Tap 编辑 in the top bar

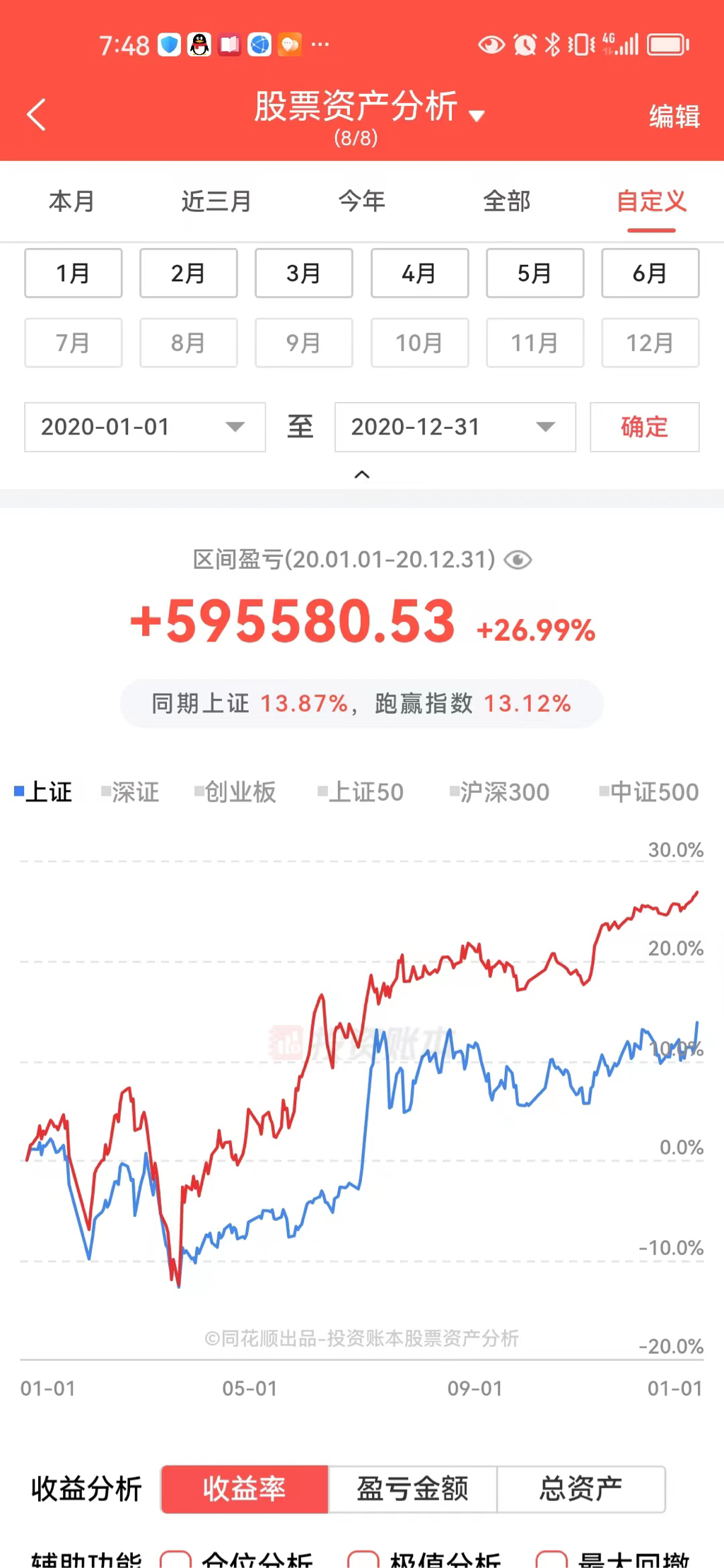[x=674, y=117]
